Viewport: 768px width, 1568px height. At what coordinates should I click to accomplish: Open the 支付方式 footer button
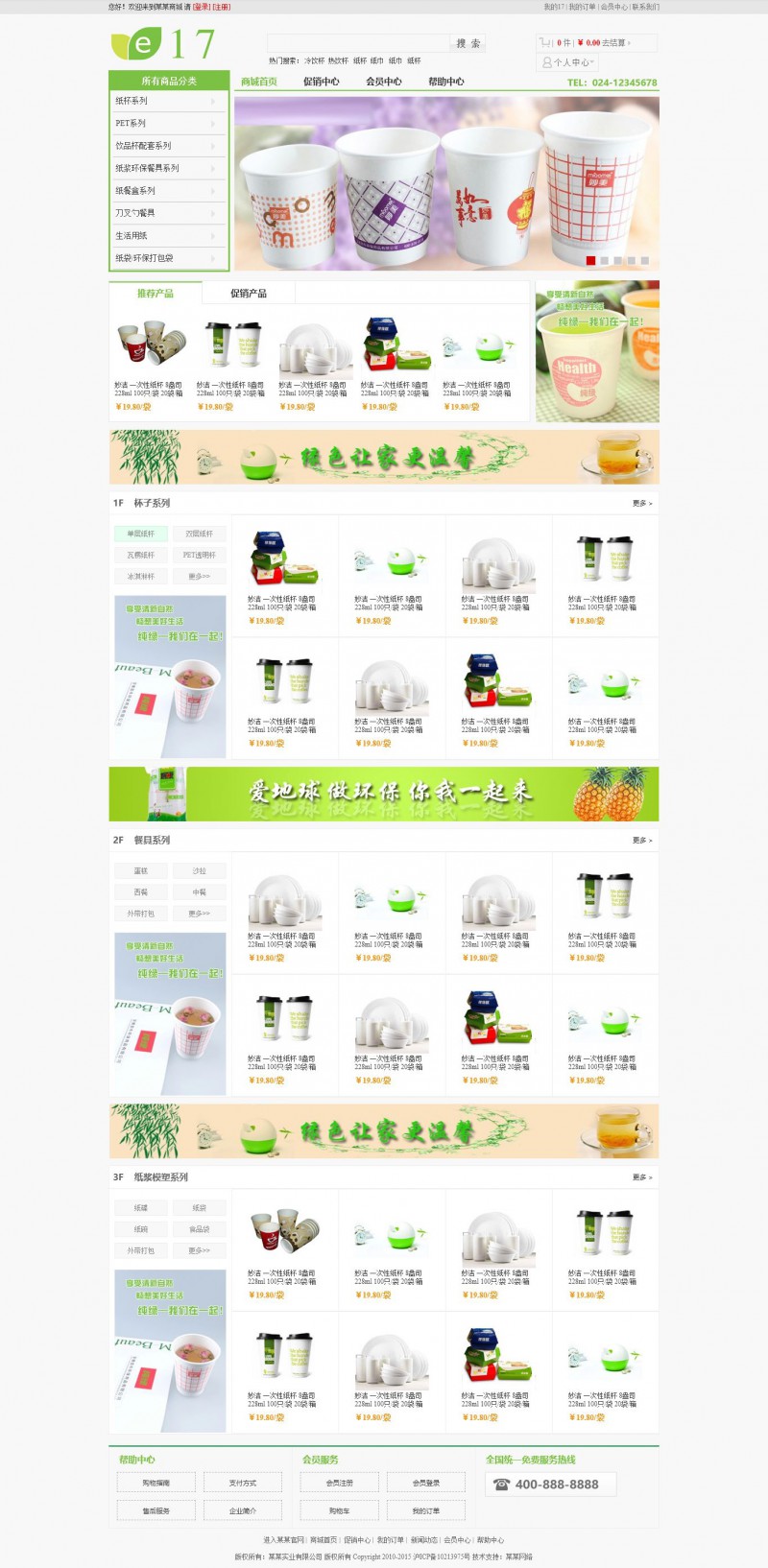[242, 1483]
